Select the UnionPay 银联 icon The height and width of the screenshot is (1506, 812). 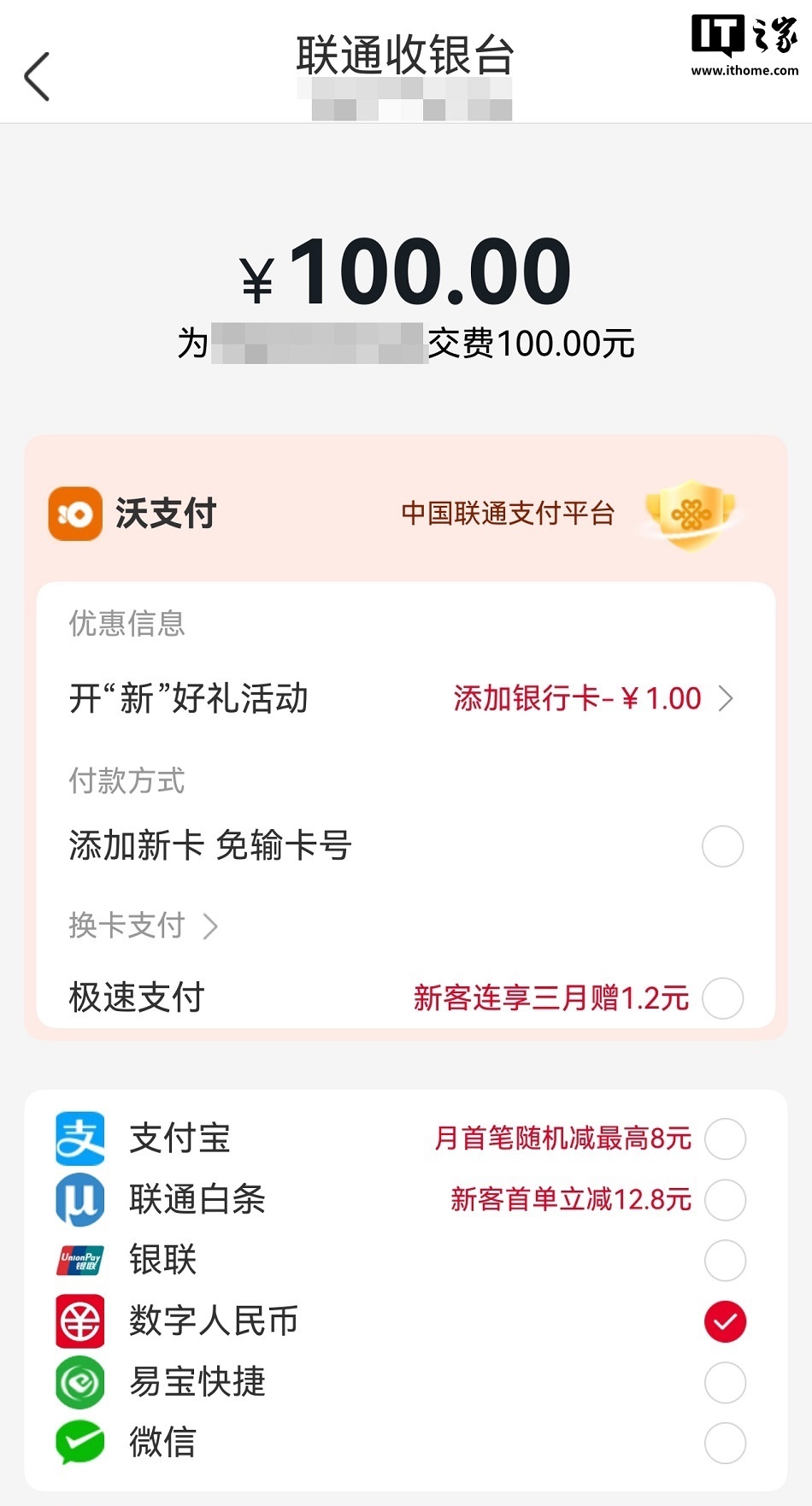(x=79, y=1260)
